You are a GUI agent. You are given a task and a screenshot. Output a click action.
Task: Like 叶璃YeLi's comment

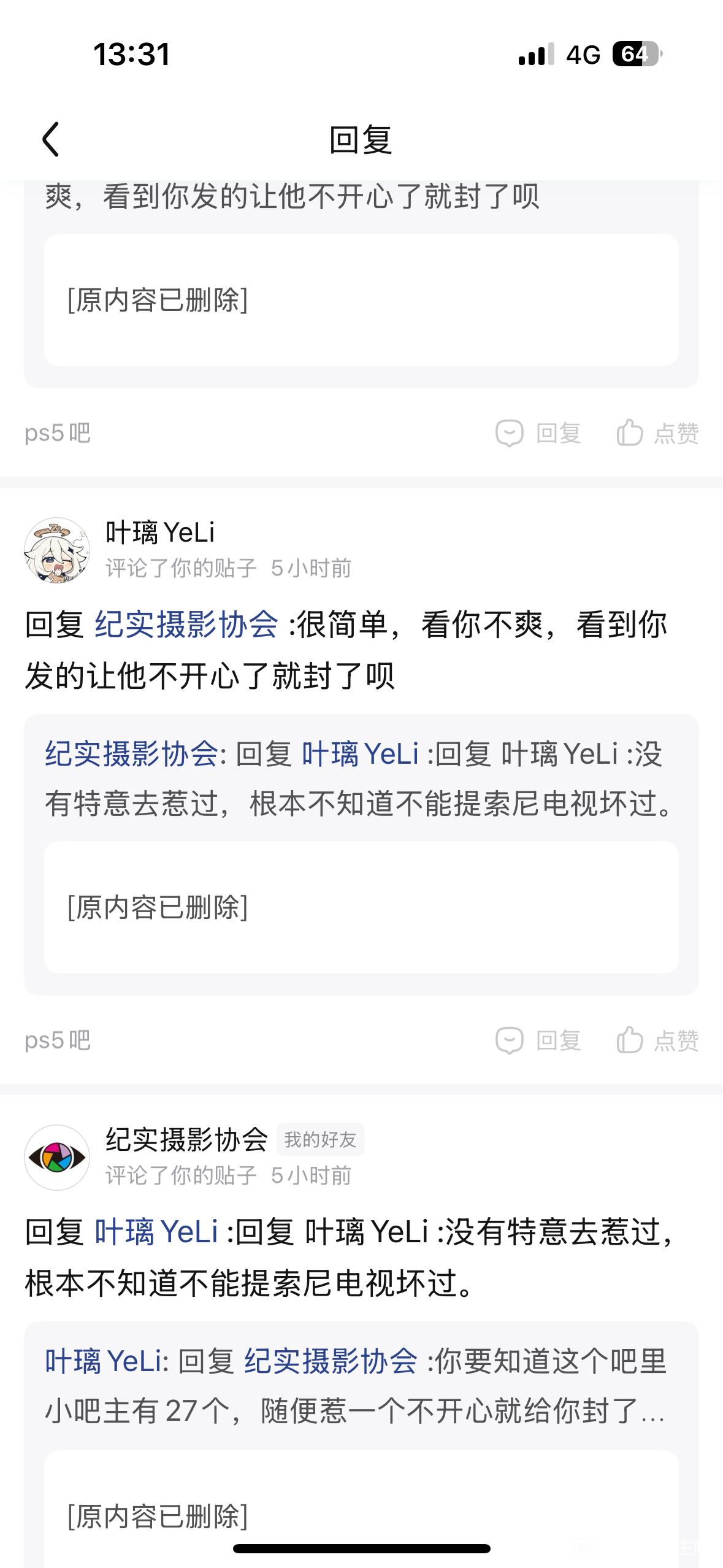click(x=657, y=1040)
